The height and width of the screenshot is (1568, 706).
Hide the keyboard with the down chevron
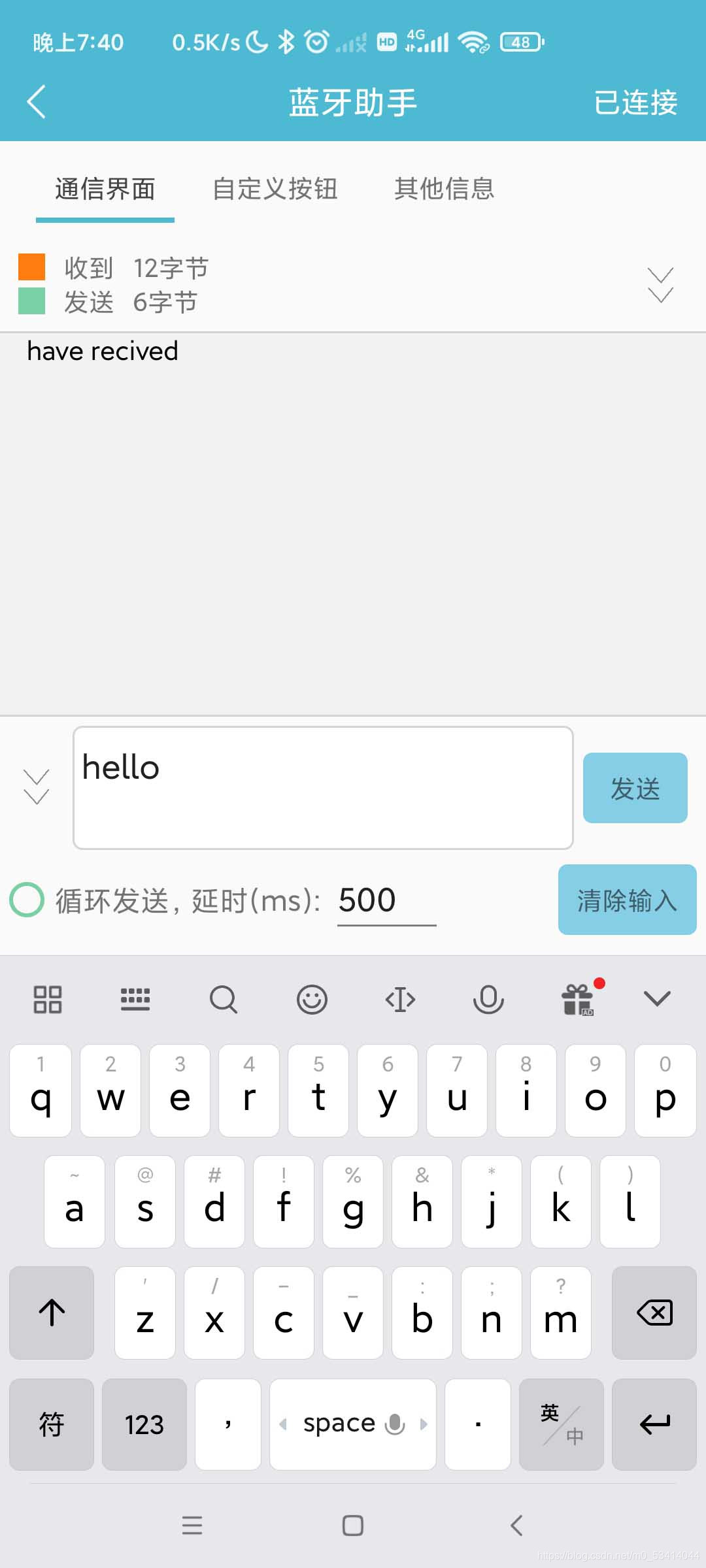pyautogui.click(x=657, y=998)
